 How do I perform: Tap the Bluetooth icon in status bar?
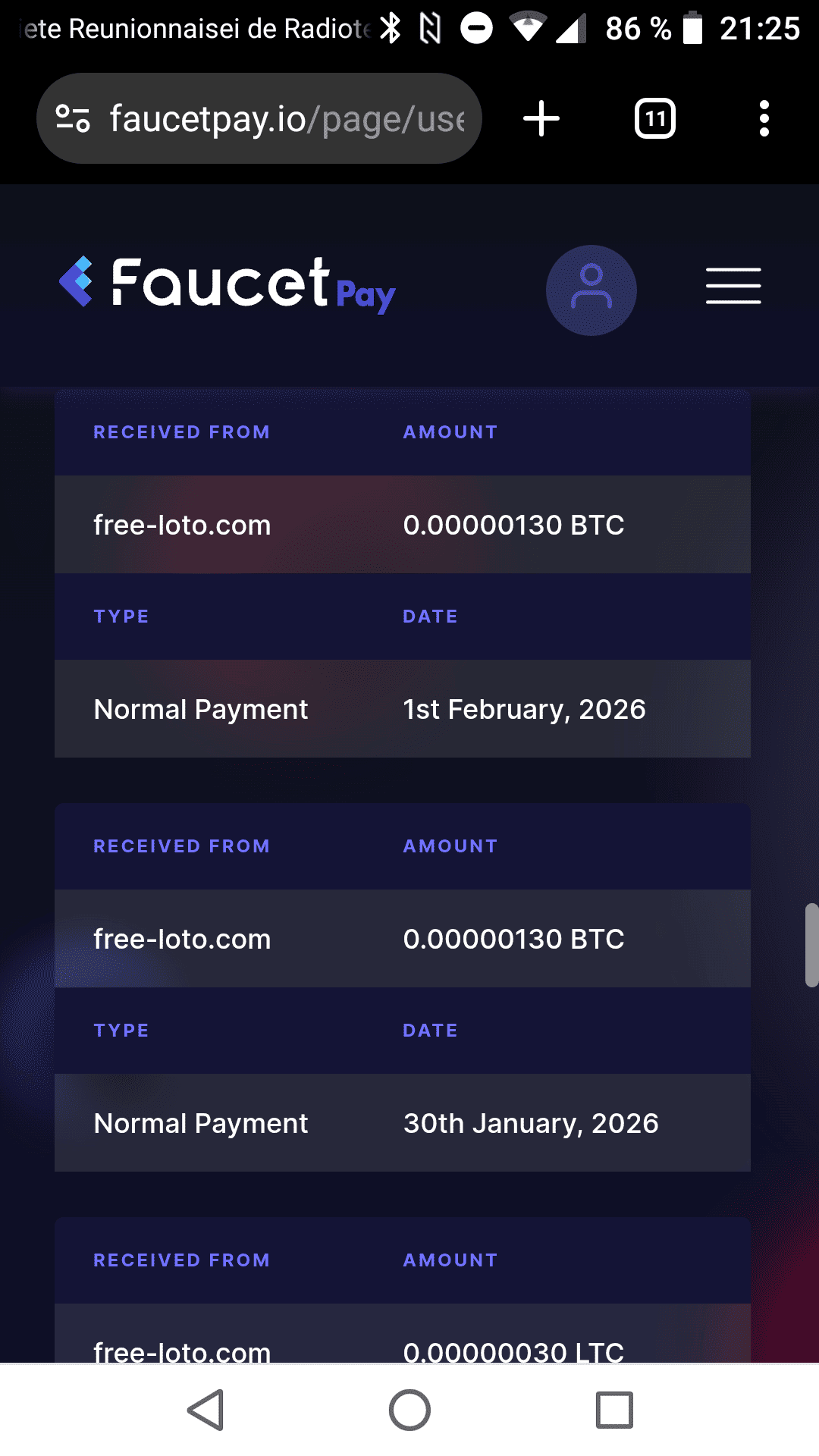tap(391, 28)
